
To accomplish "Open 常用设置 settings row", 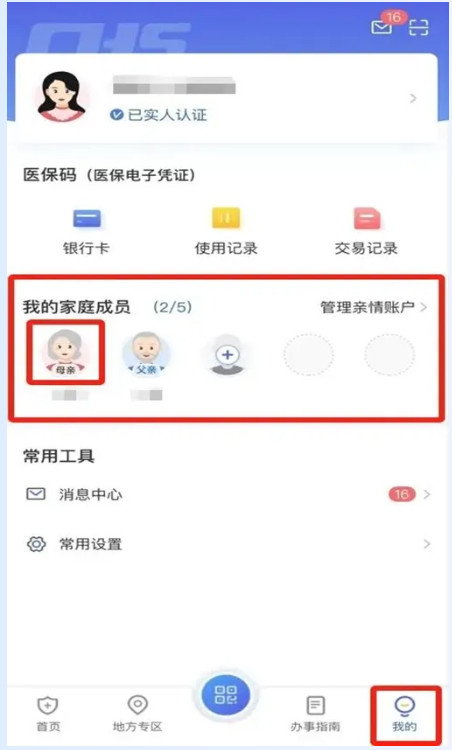I will [226, 544].
